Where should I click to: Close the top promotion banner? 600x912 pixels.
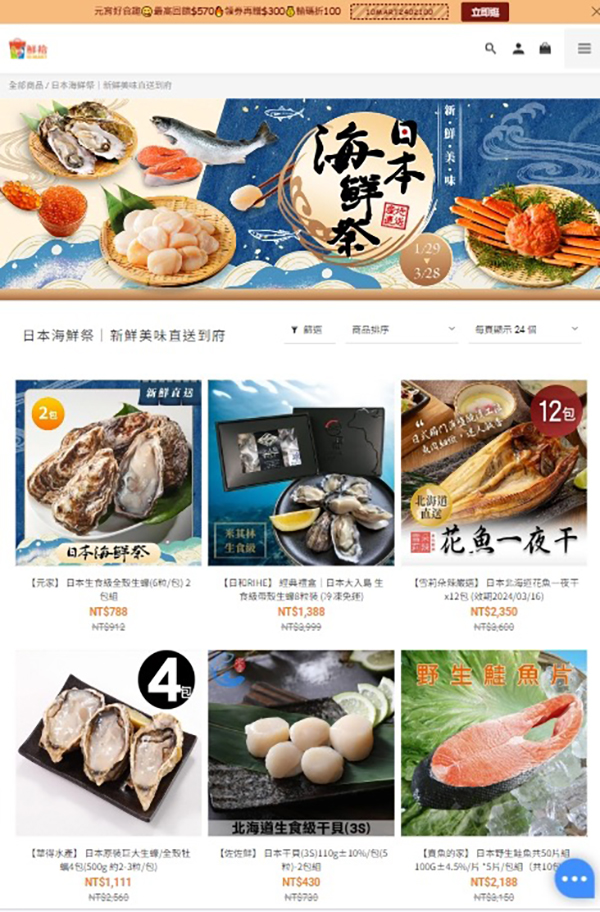582,12
